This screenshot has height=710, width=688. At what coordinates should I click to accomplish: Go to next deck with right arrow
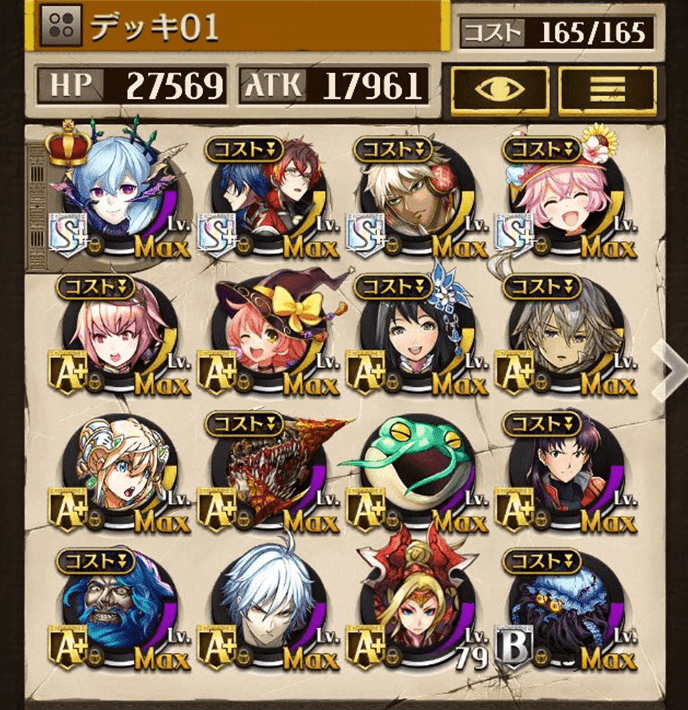(x=667, y=368)
